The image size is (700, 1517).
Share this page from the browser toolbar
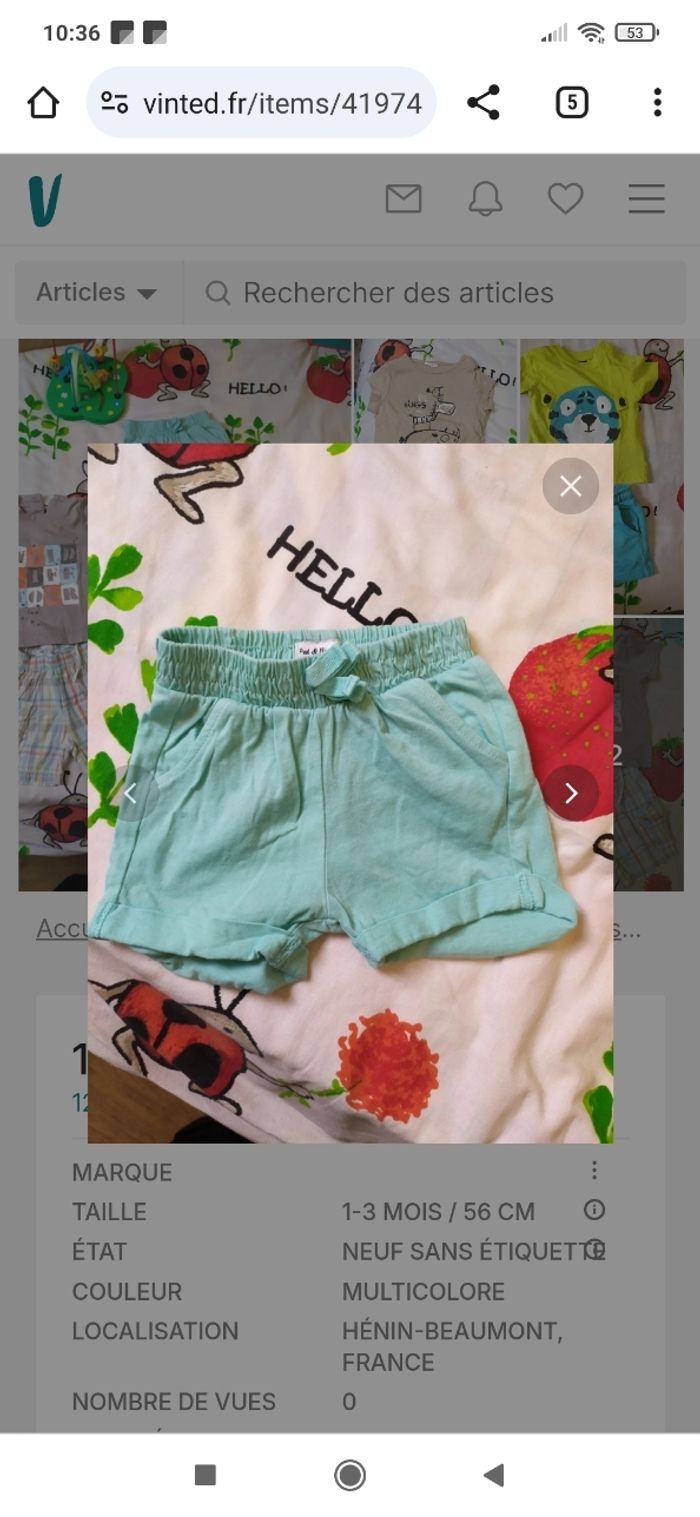click(x=484, y=102)
